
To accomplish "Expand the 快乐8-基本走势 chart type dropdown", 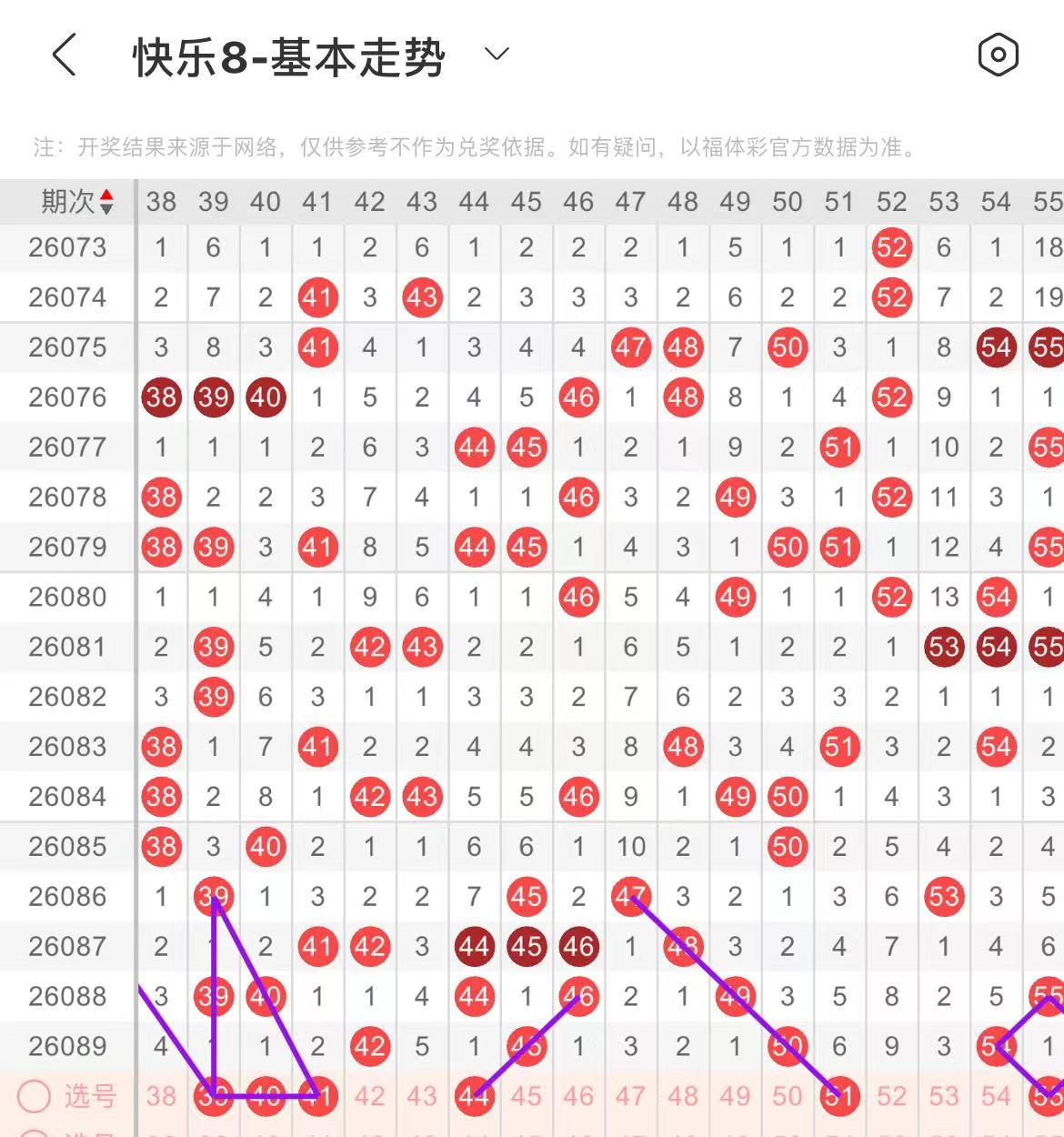I will pos(497,55).
